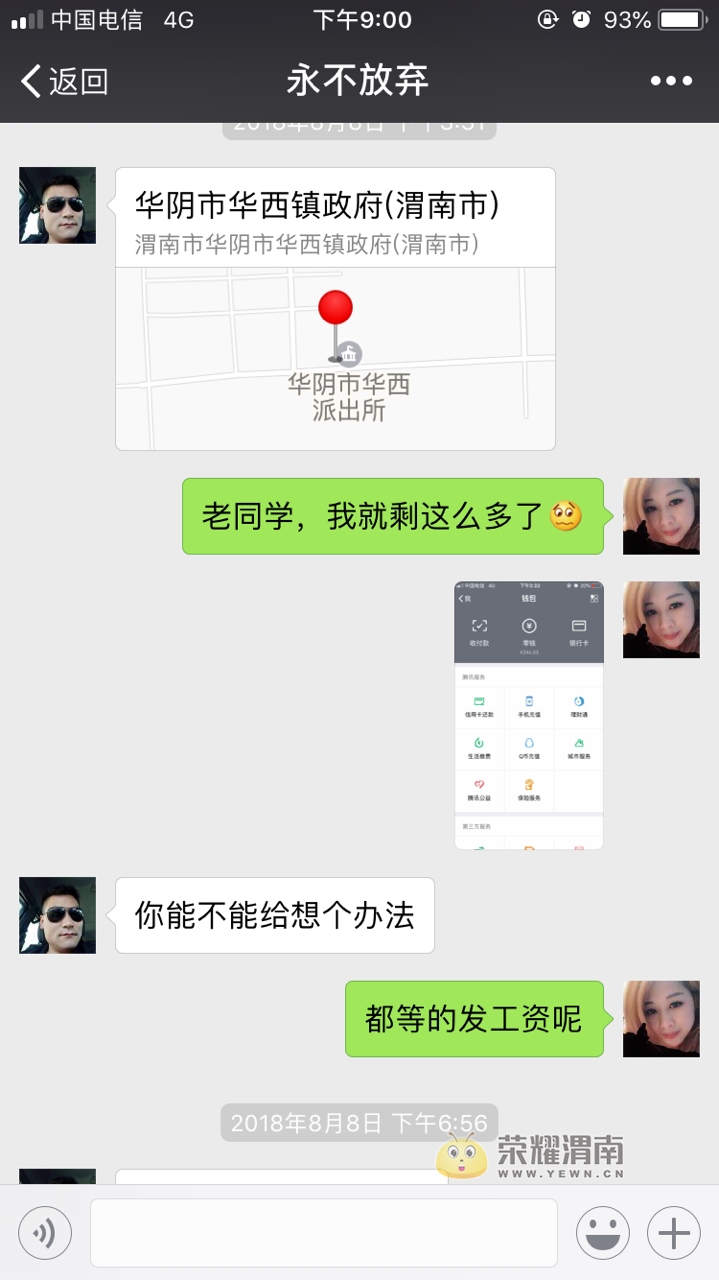The height and width of the screenshot is (1280, 719).
Task: Open the 华阴市华西镇政府 location card
Action: (335, 308)
